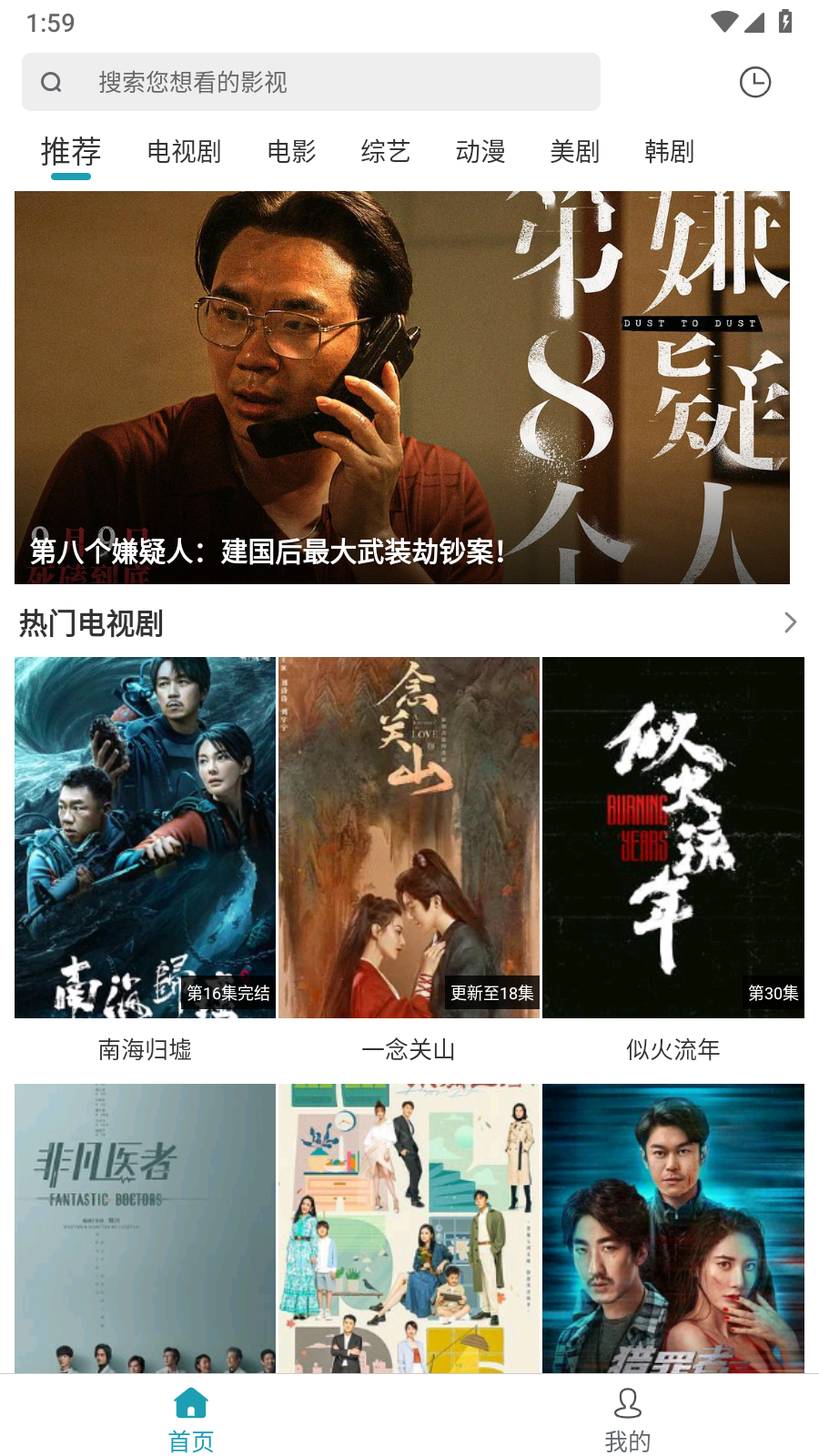Screen dimensions: 819x1456
Task: Tap the cellular signal icon
Action: [755, 21]
